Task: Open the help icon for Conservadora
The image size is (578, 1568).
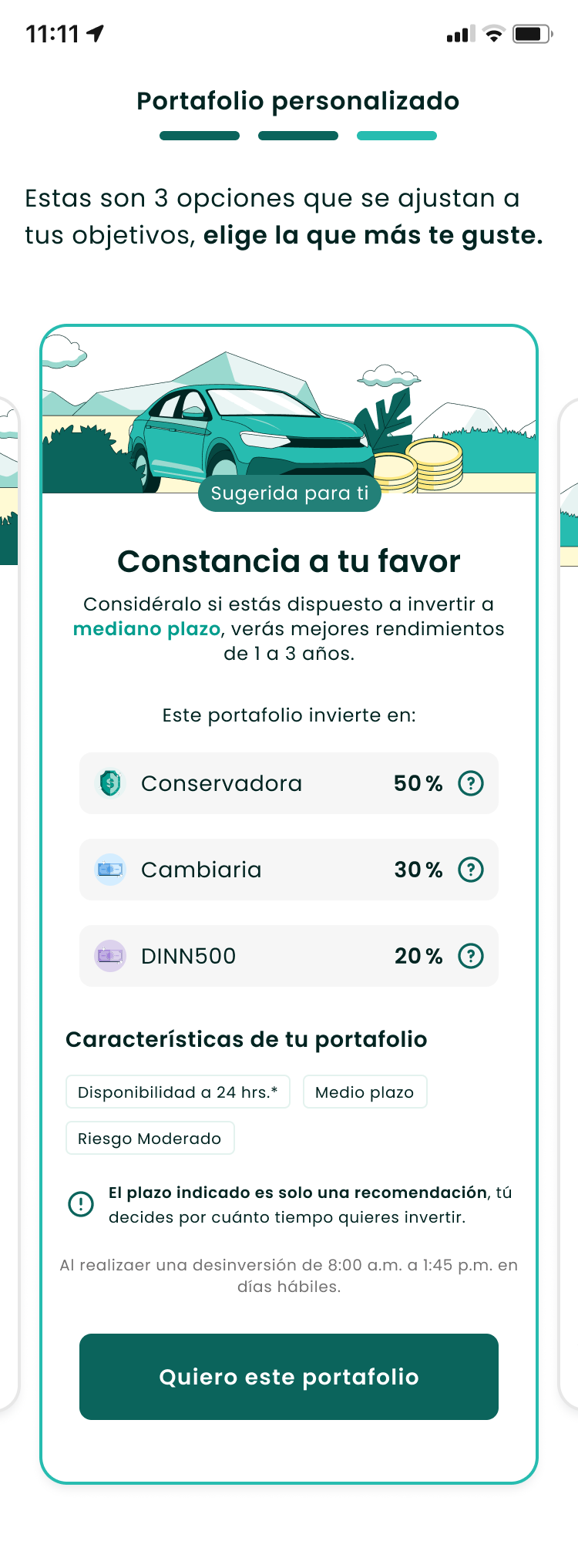Action: point(470,783)
